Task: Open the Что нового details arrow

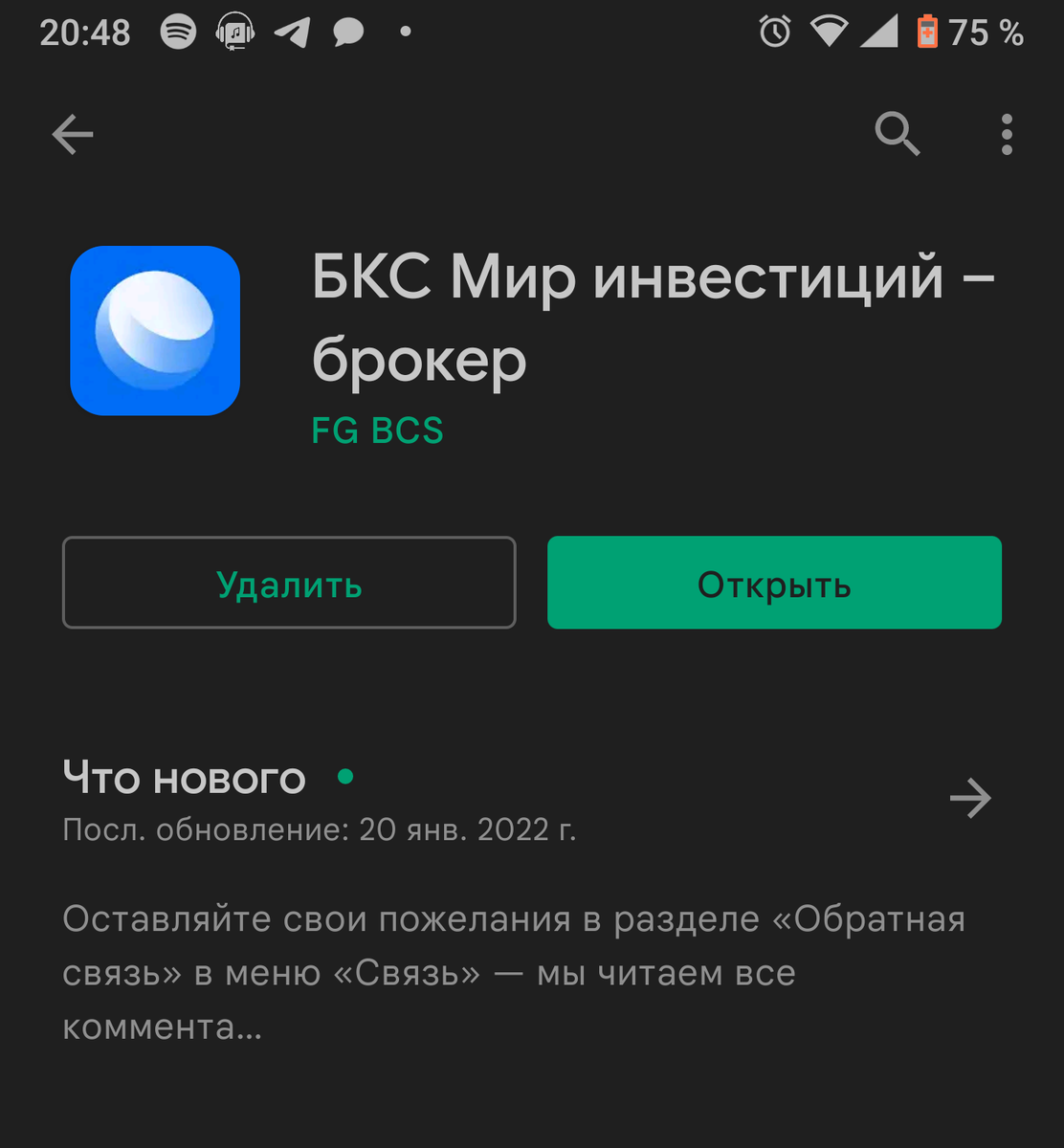Action: [970, 797]
